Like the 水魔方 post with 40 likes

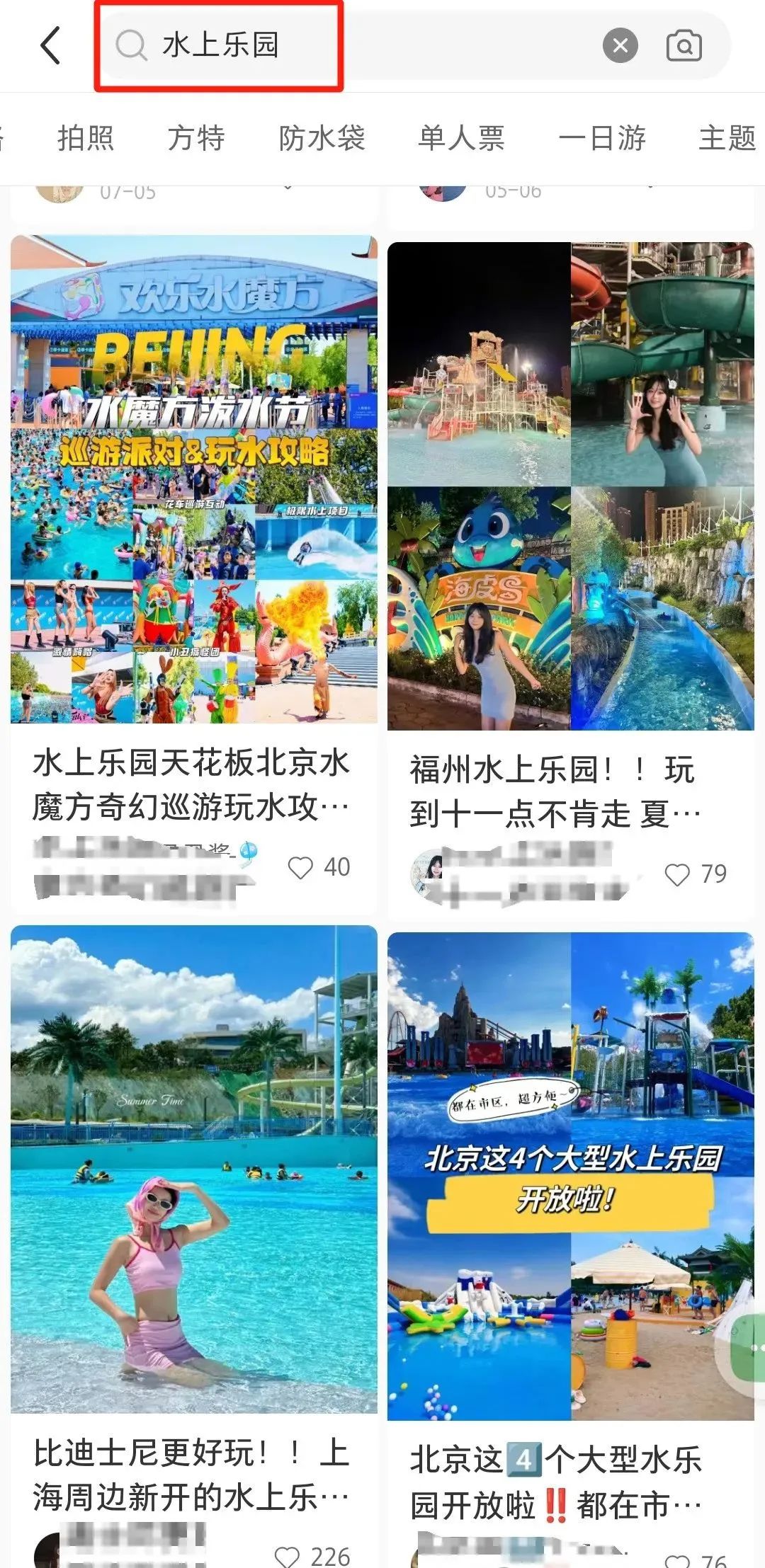pyautogui.click(x=300, y=867)
